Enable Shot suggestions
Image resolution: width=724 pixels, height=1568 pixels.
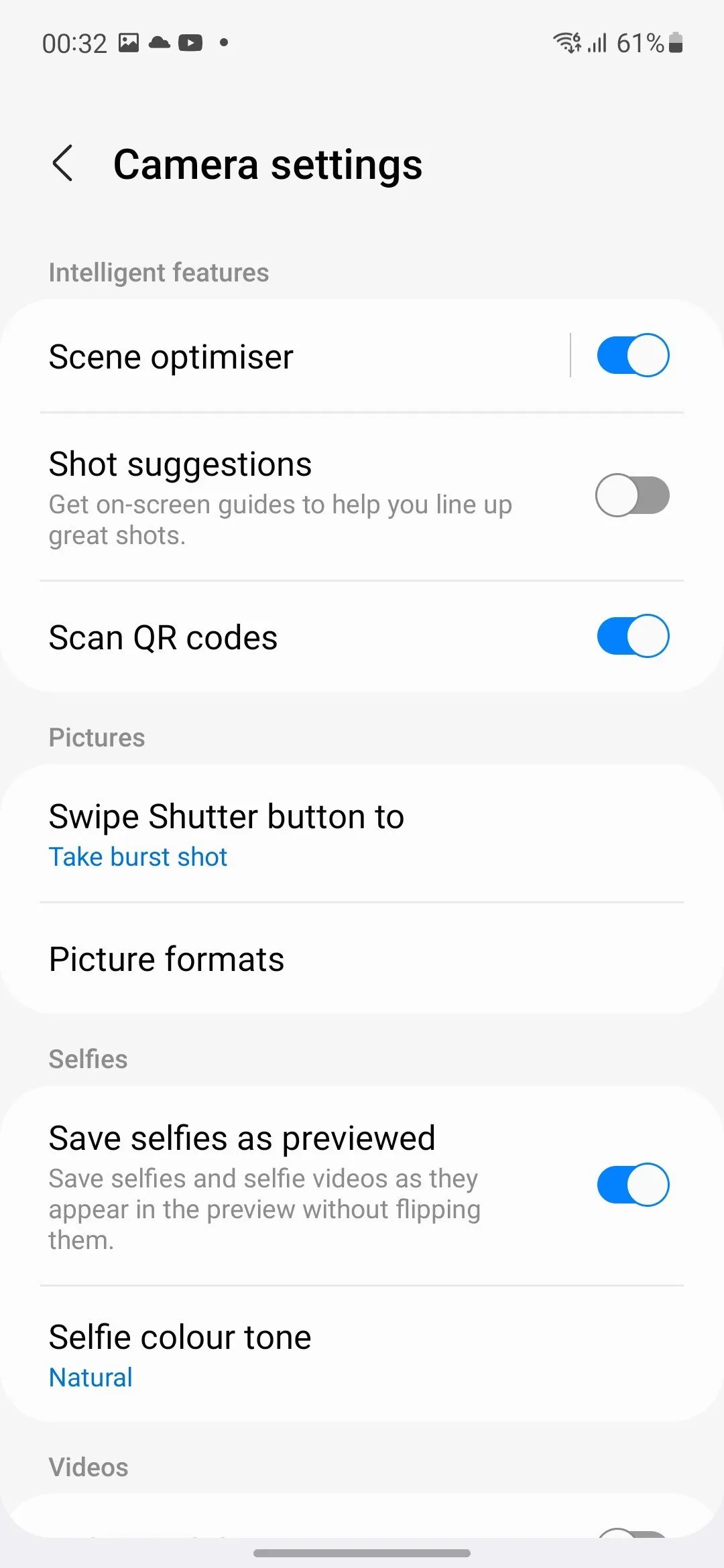[632, 496]
